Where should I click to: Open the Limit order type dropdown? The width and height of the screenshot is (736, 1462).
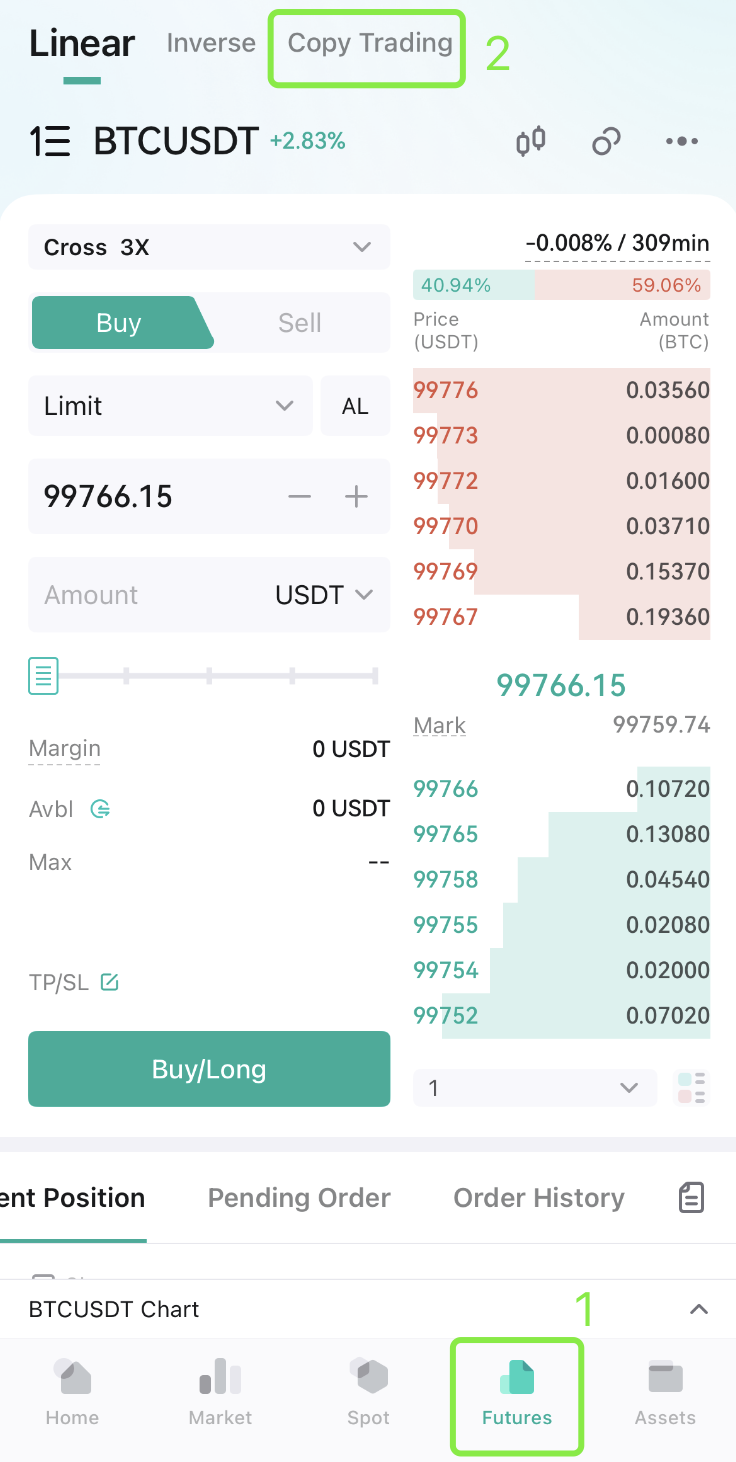tap(170, 406)
